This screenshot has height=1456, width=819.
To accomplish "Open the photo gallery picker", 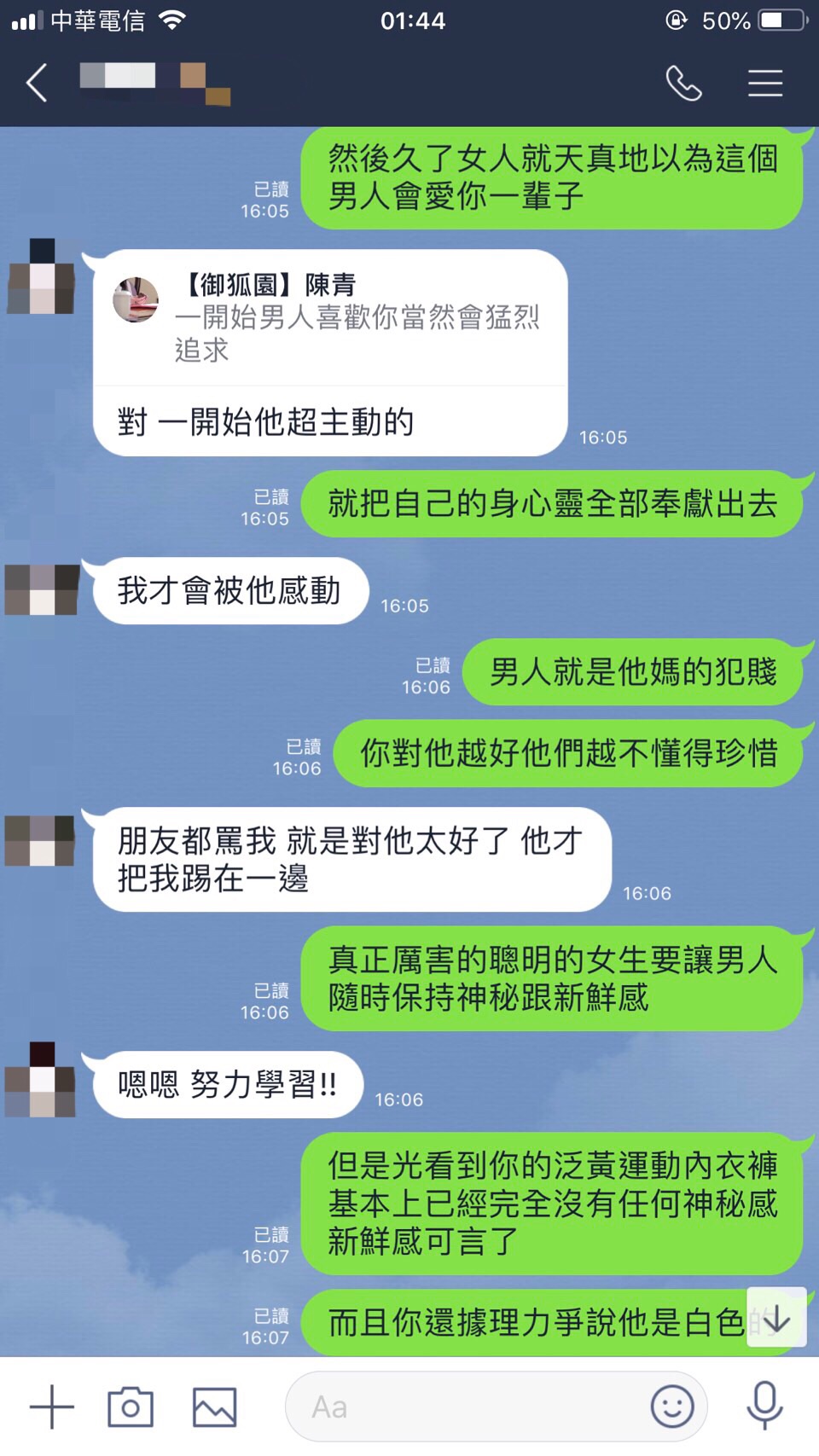I will (x=214, y=1407).
